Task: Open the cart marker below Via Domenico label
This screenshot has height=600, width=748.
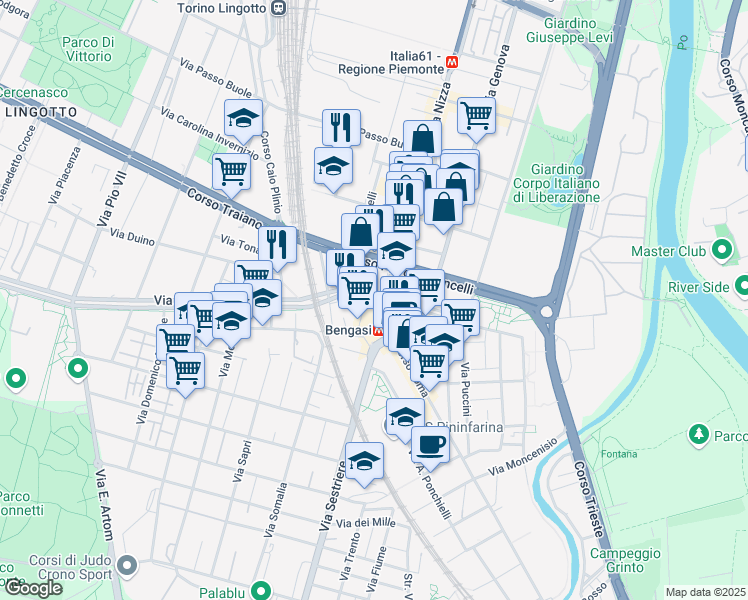Action: click(185, 371)
